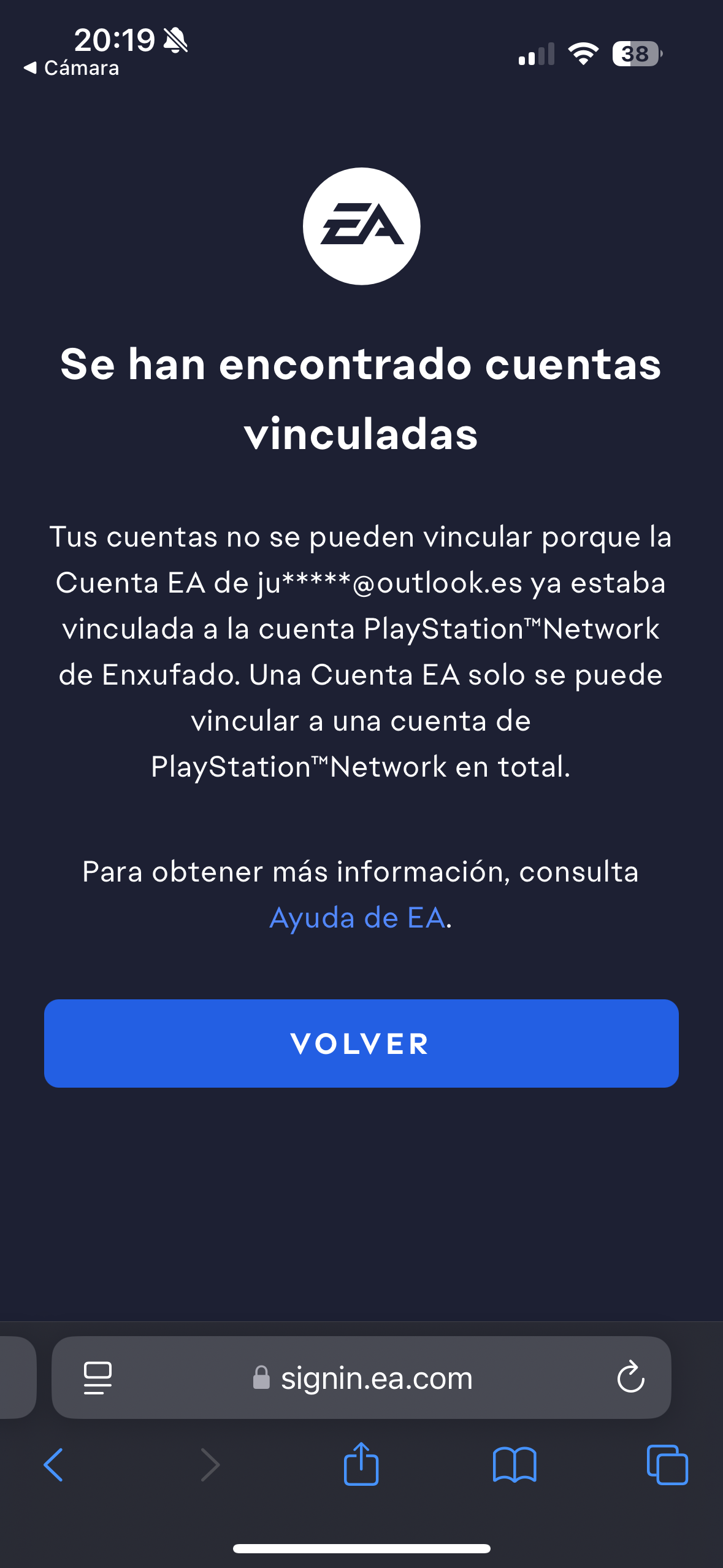Go back to the previous page
Screen dimensions: 723x1568
coord(54,1465)
